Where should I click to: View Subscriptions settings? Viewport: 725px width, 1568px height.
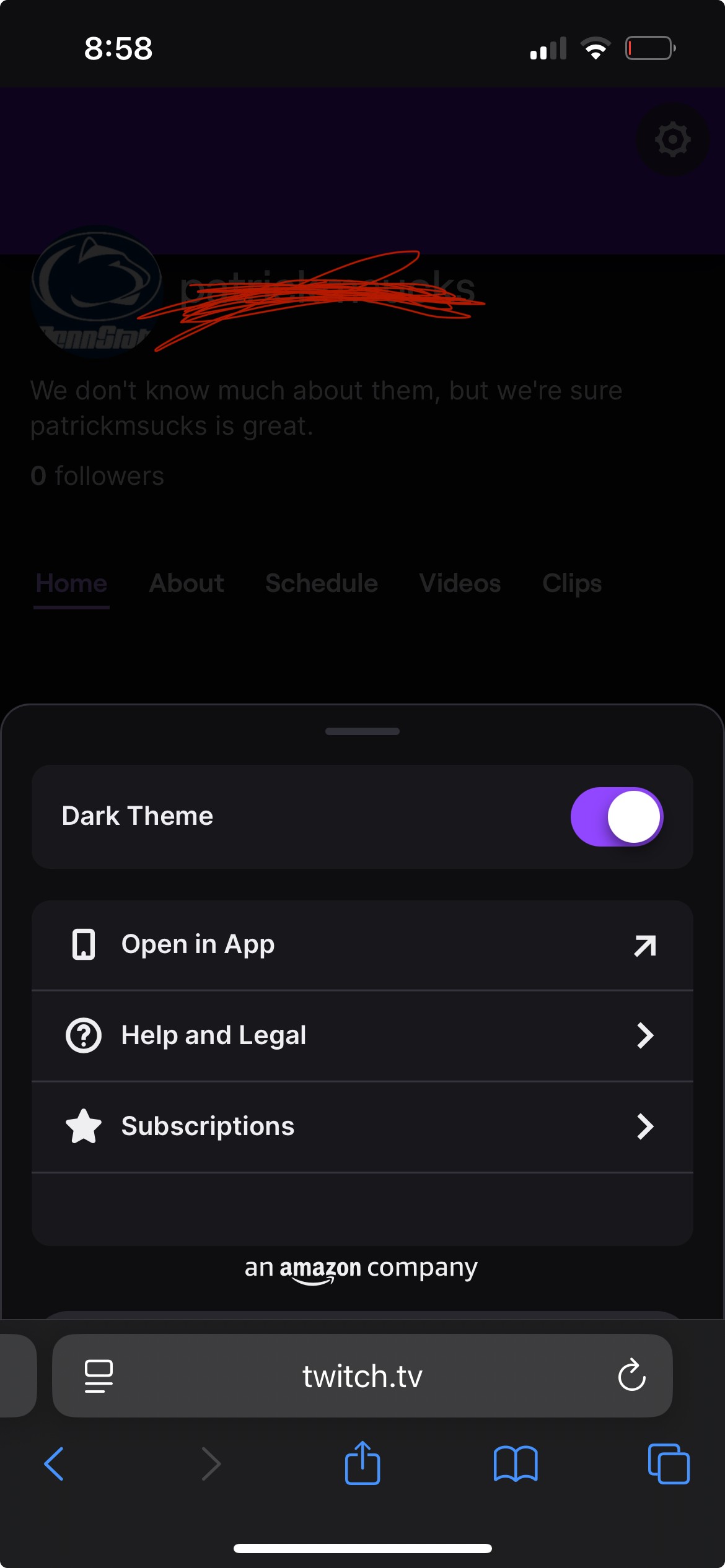coord(362,1126)
